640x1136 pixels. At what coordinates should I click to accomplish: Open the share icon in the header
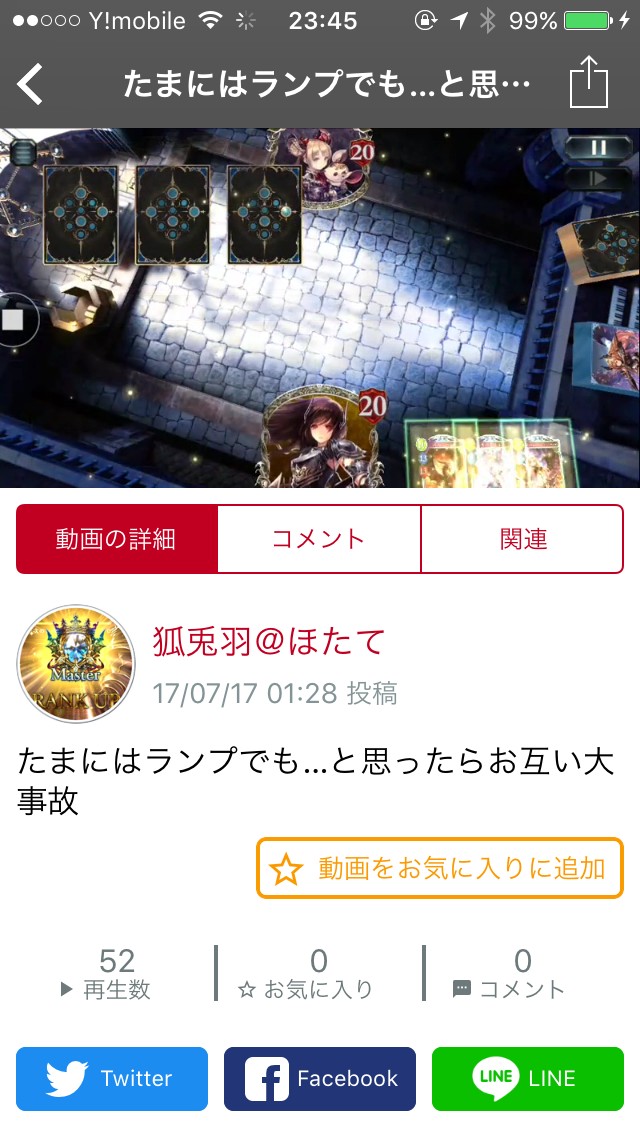pos(589,83)
